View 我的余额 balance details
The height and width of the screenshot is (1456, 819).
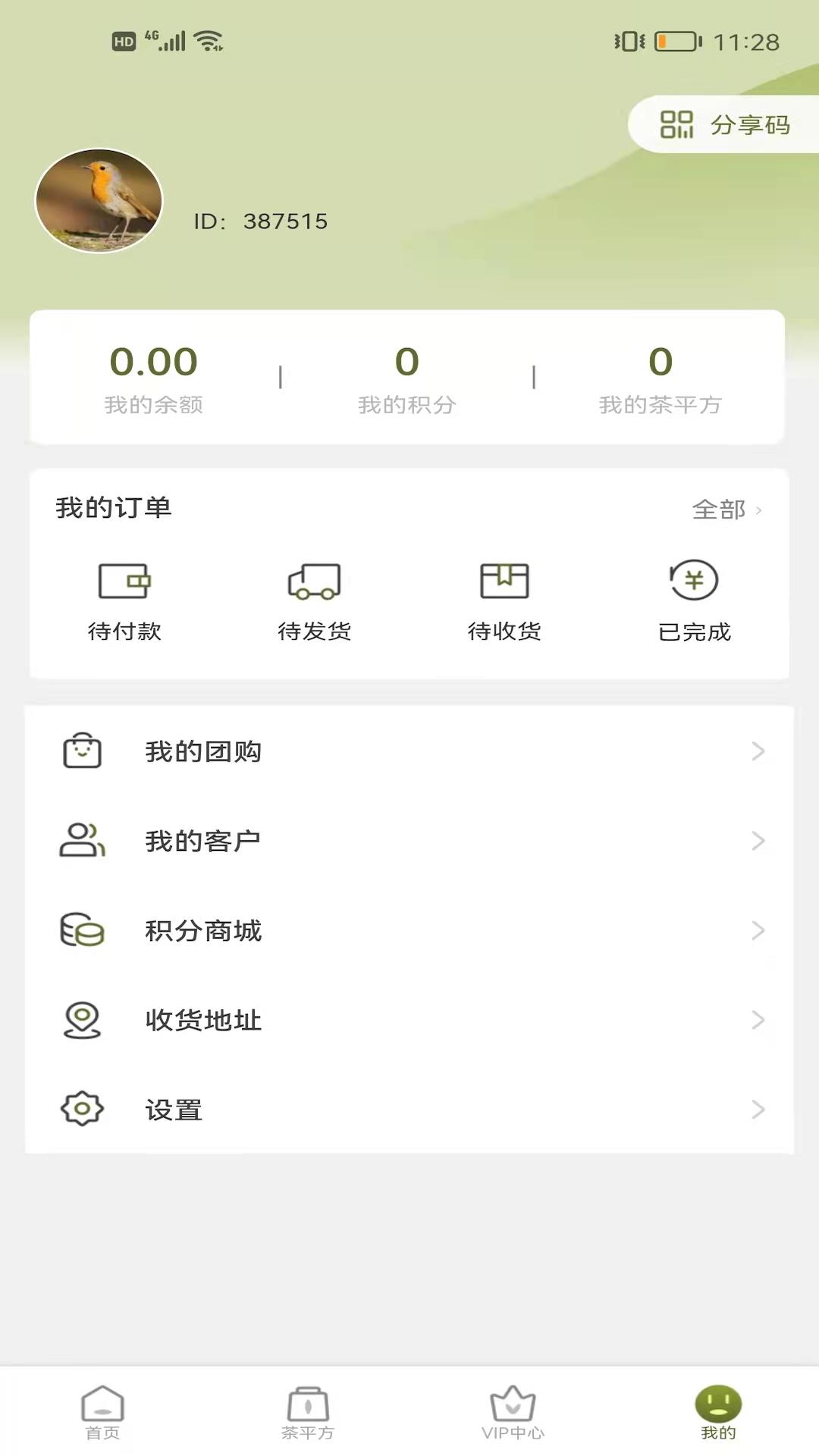(154, 378)
